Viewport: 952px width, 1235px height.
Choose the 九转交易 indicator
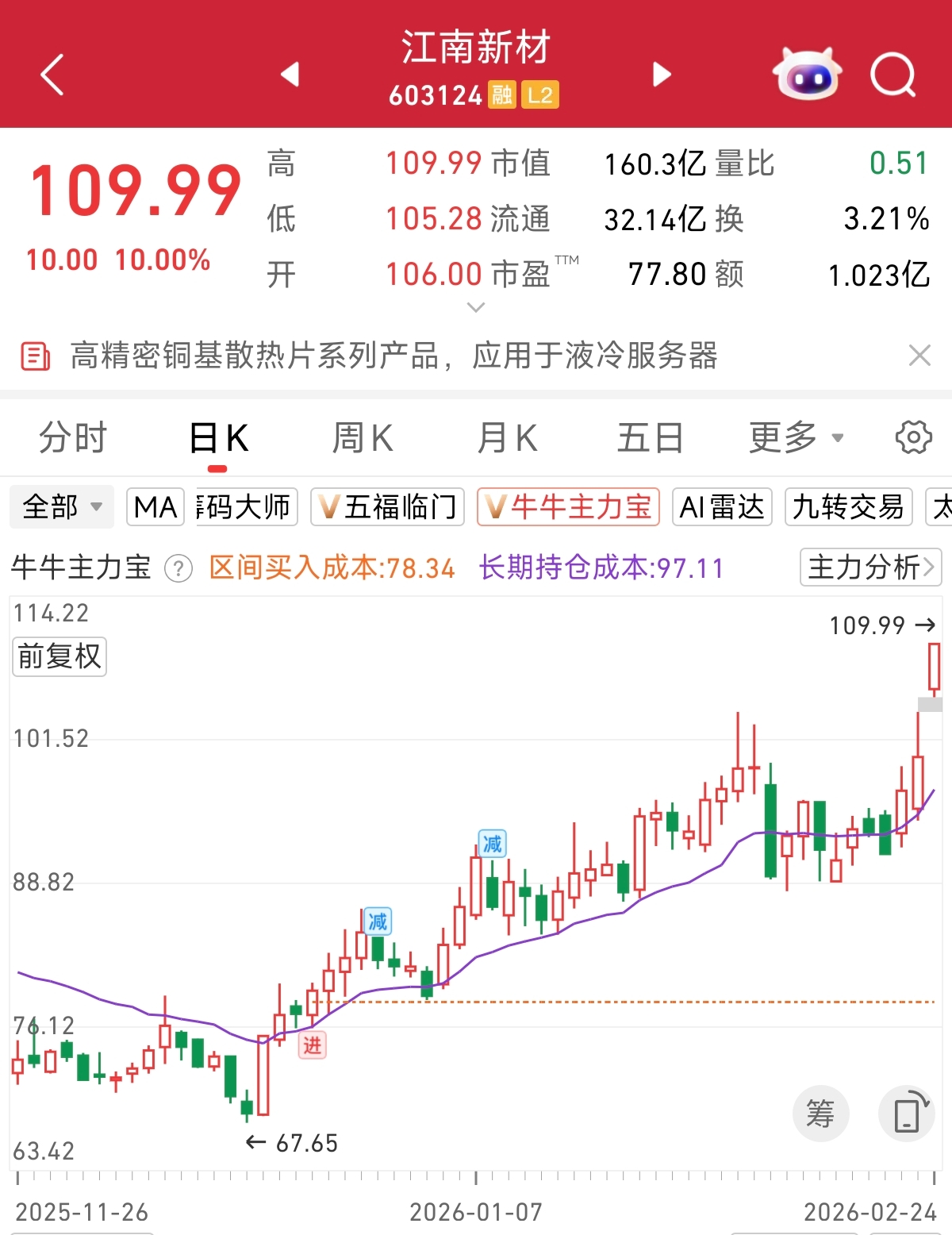848,507
